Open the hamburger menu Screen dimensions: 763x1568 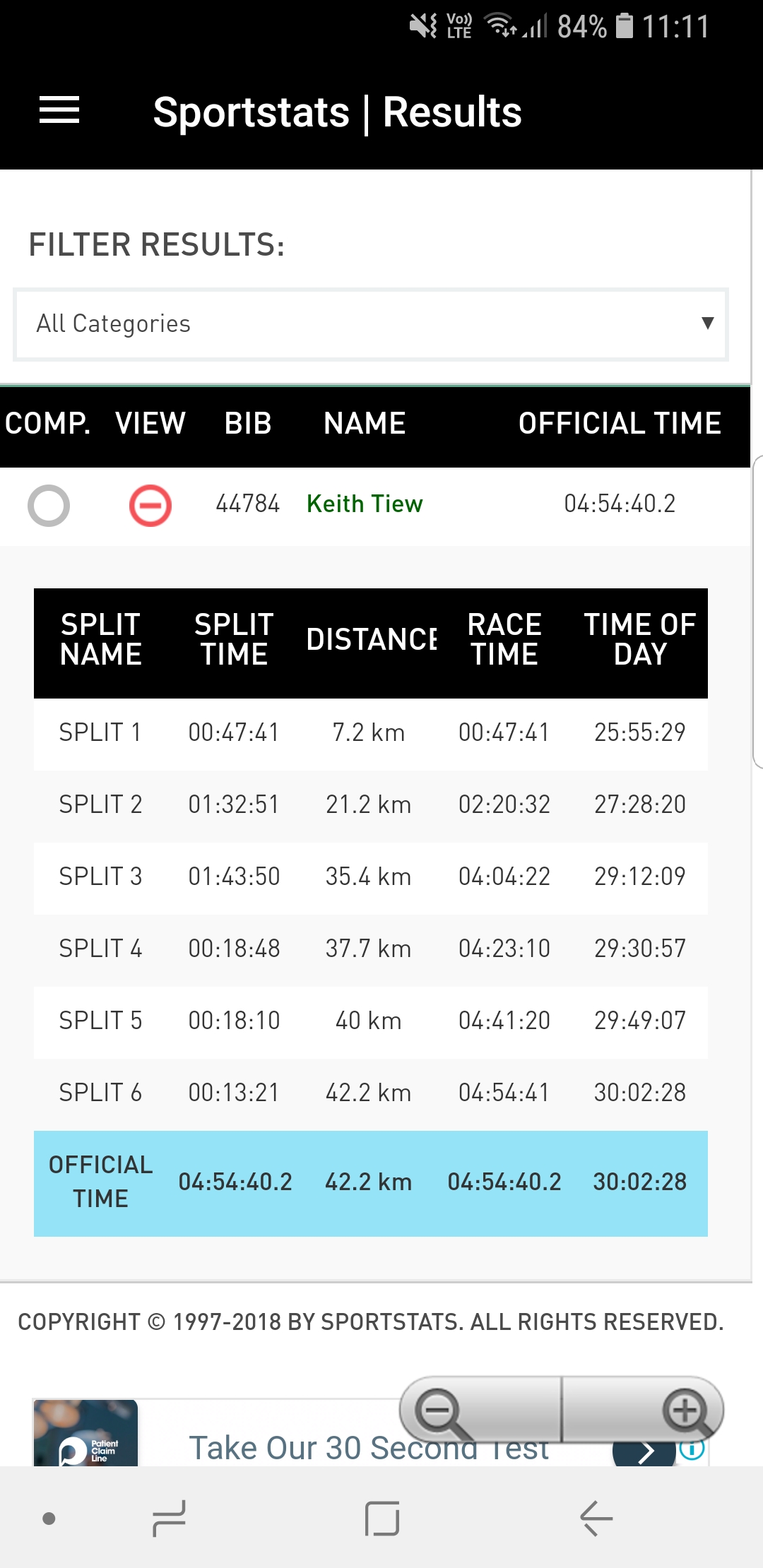click(x=59, y=110)
